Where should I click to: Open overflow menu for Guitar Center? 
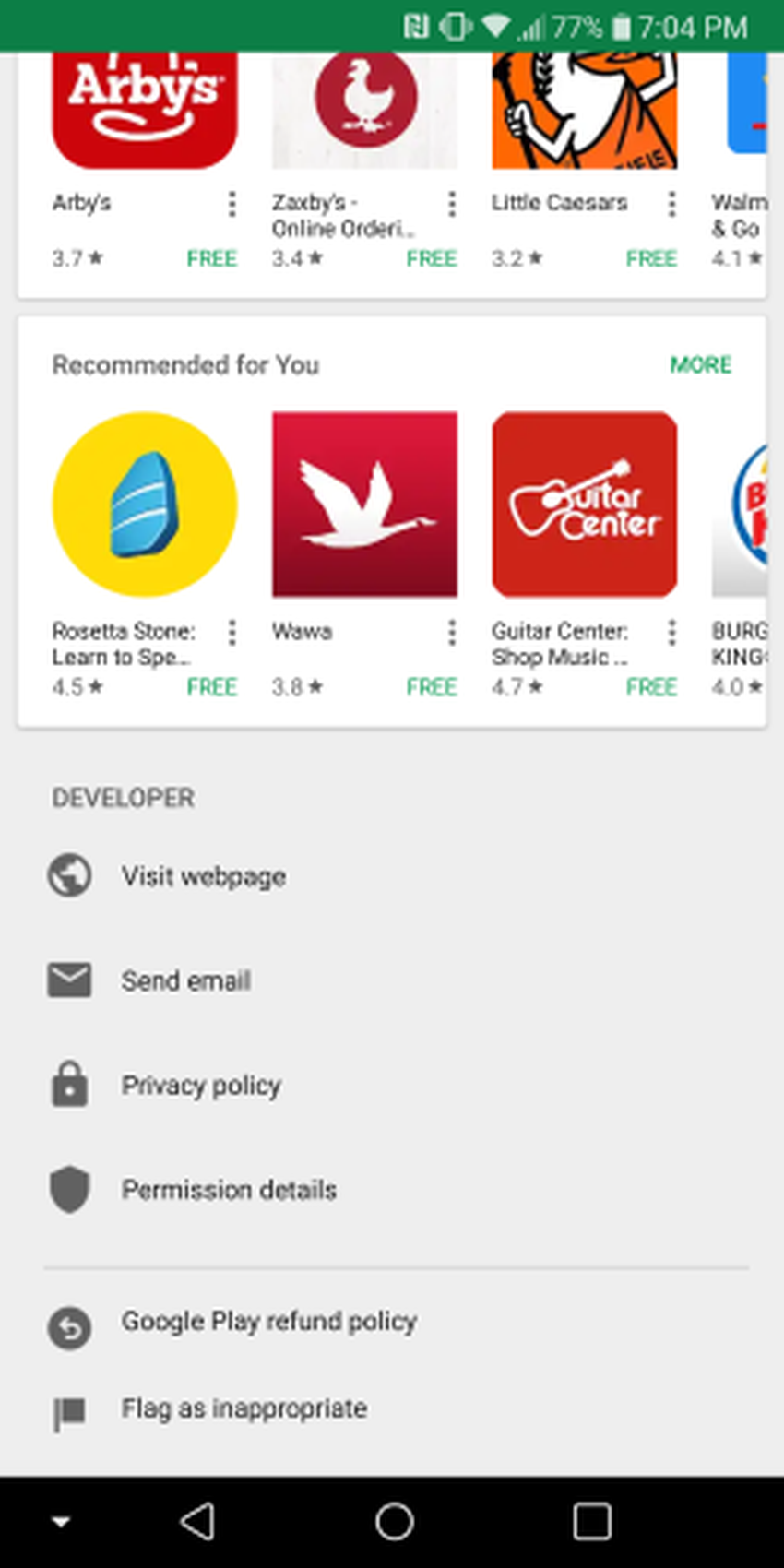click(672, 632)
